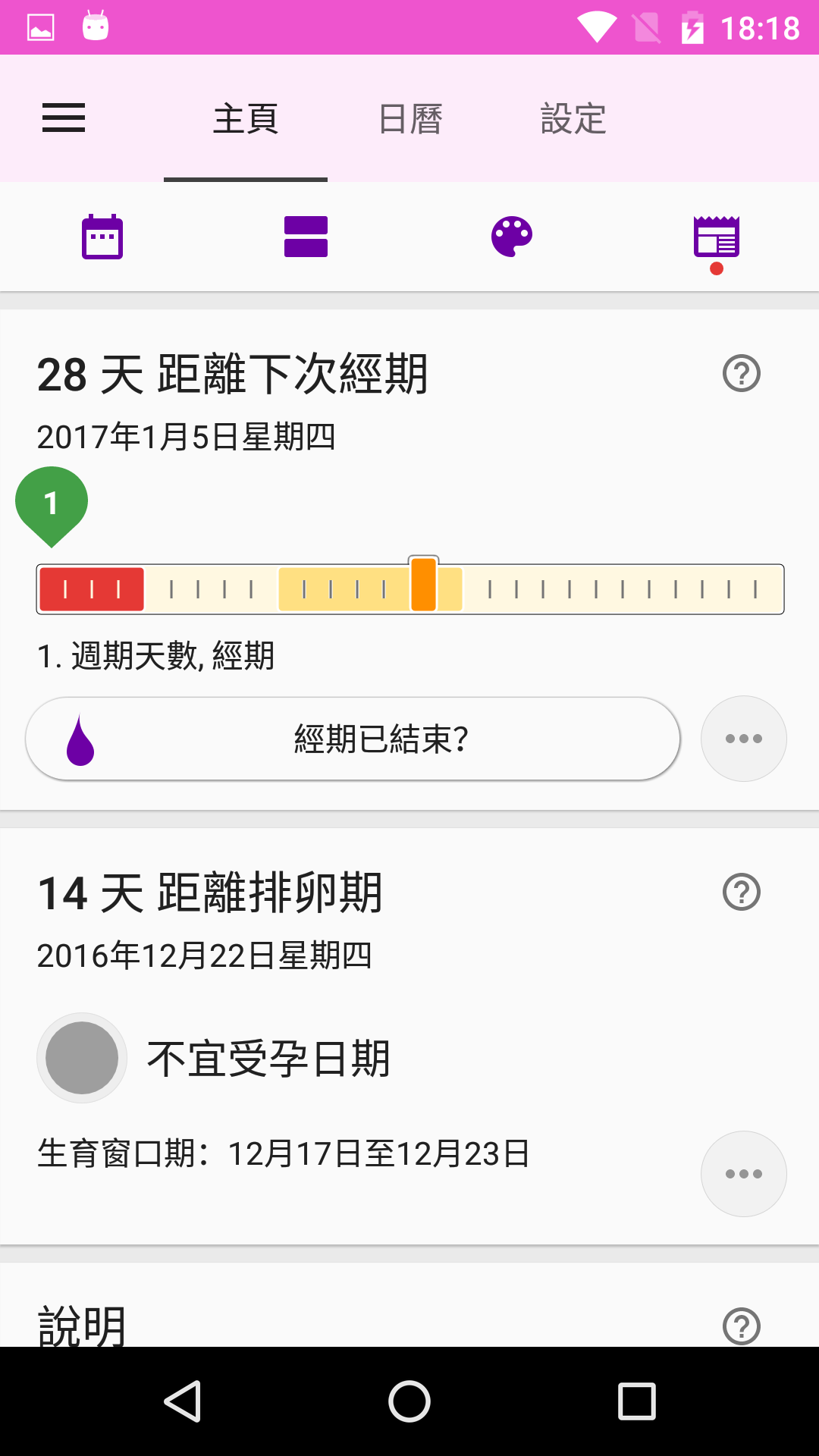The height and width of the screenshot is (1456, 819).
Task: Switch to the 日曆 tab
Action: 410,119
